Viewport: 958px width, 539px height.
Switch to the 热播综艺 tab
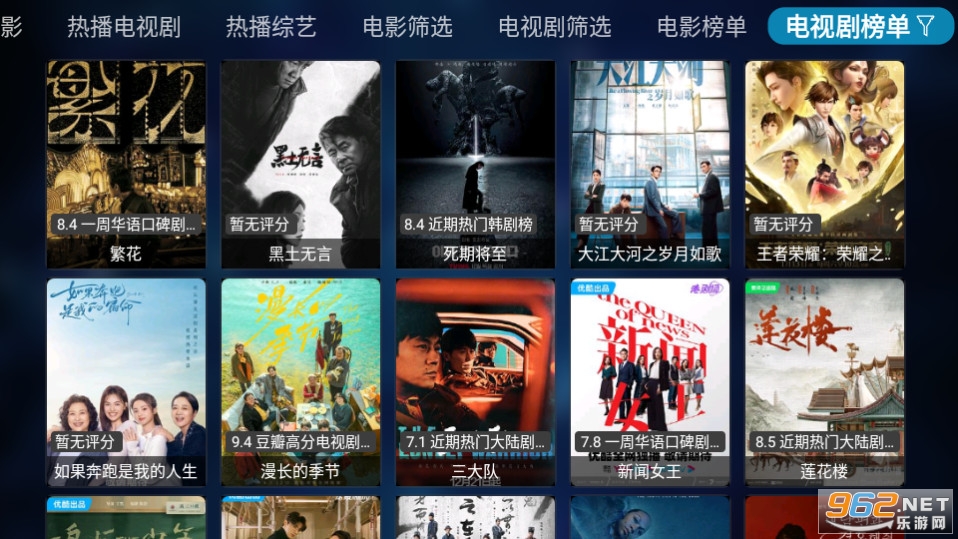tap(271, 27)
